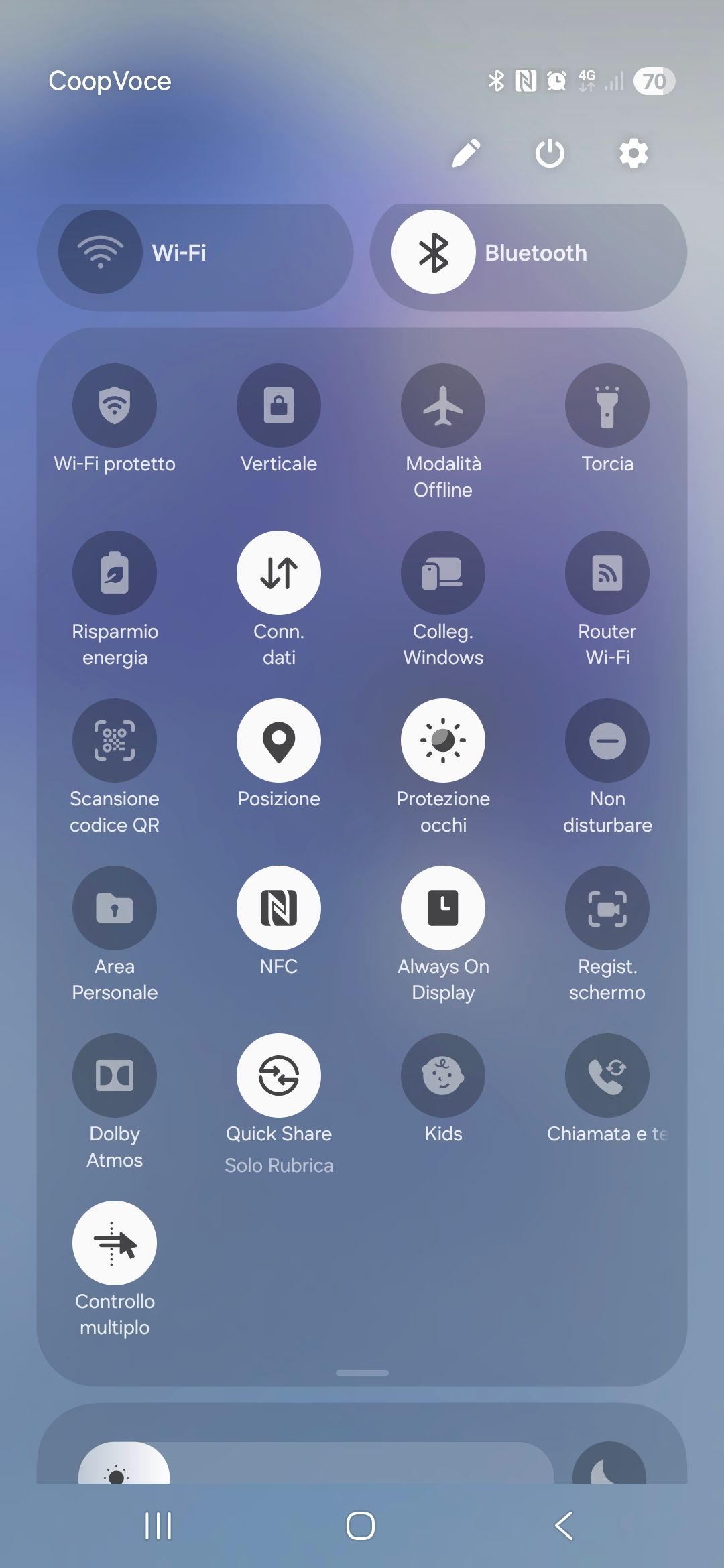Enable Non disturbare mode

pos(607,740)
